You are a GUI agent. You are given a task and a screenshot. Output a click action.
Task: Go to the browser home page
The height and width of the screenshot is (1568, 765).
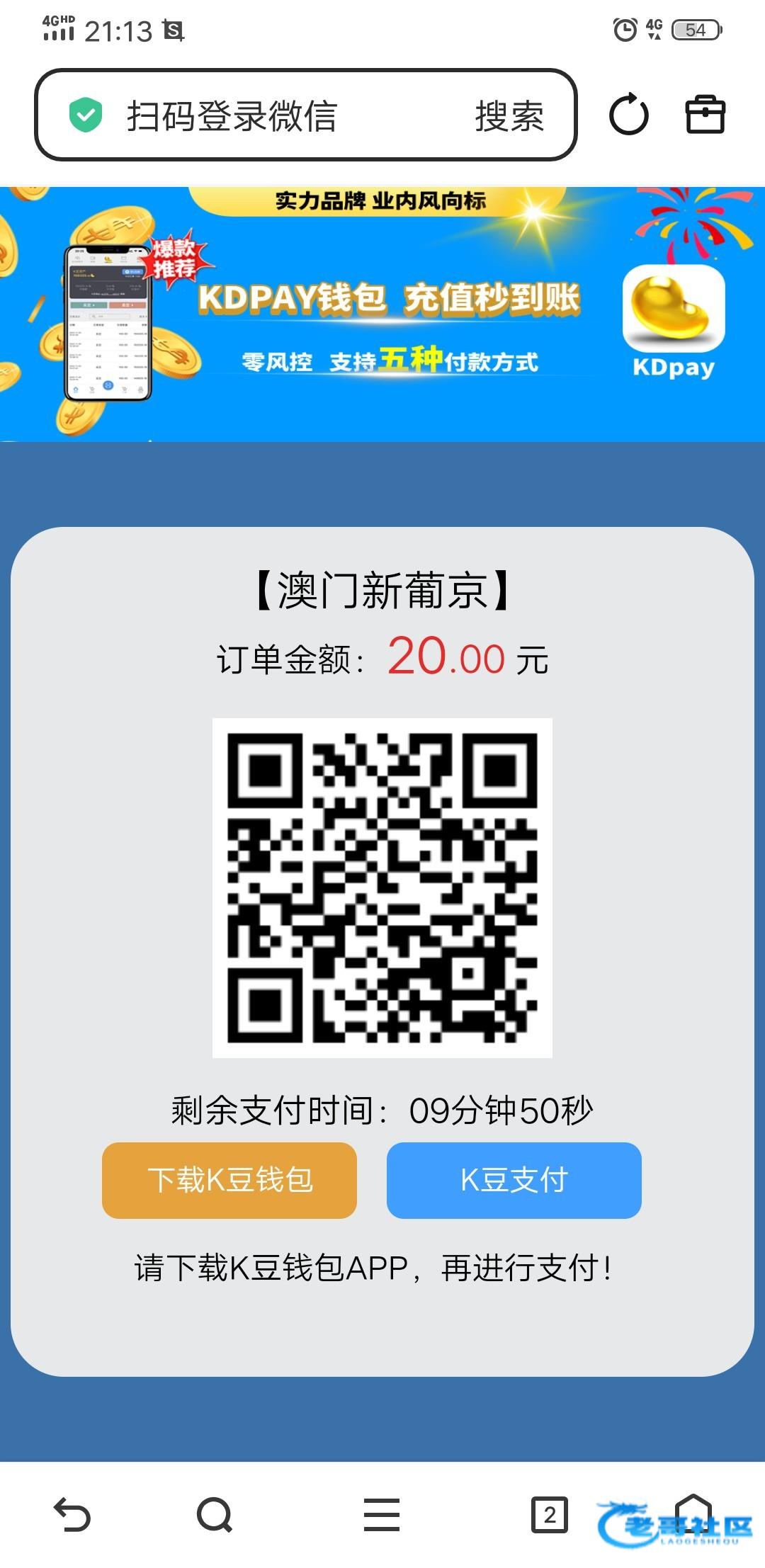693,1513
